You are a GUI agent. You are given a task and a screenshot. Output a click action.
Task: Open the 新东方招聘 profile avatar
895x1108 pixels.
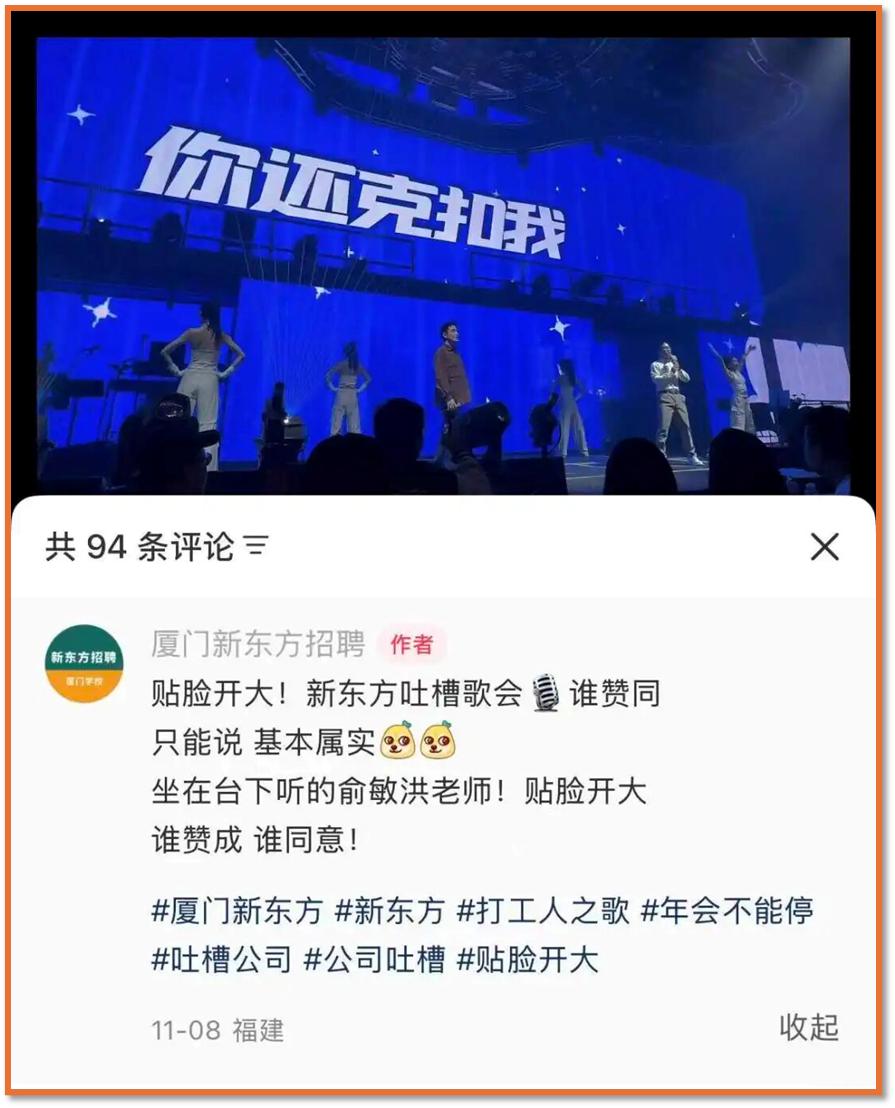click(85, 663)
